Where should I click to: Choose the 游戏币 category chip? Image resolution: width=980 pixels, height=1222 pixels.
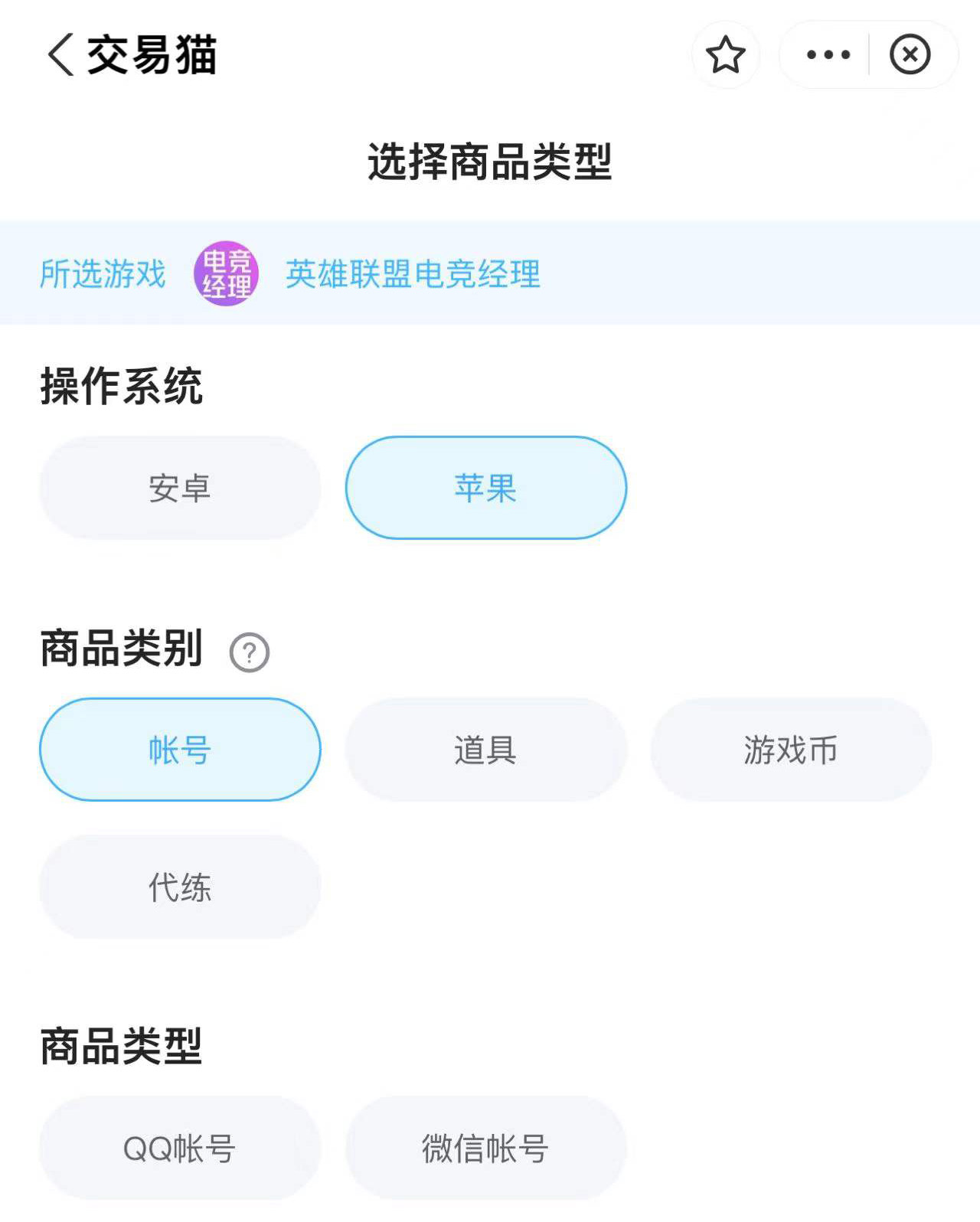click(x=790, y=750)
